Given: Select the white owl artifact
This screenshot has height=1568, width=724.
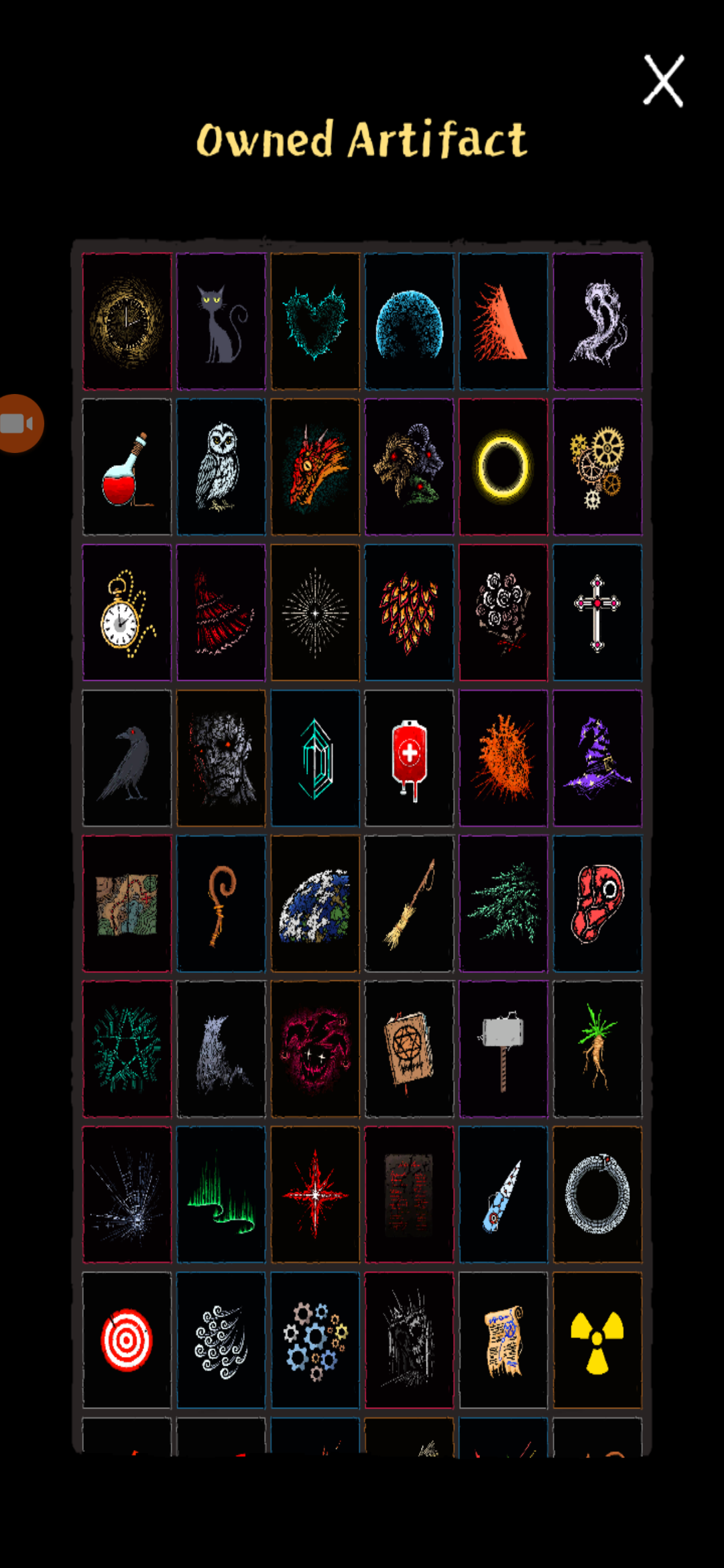Looking at the screenshot, I should pyautogui.click(x=221, y=468).
